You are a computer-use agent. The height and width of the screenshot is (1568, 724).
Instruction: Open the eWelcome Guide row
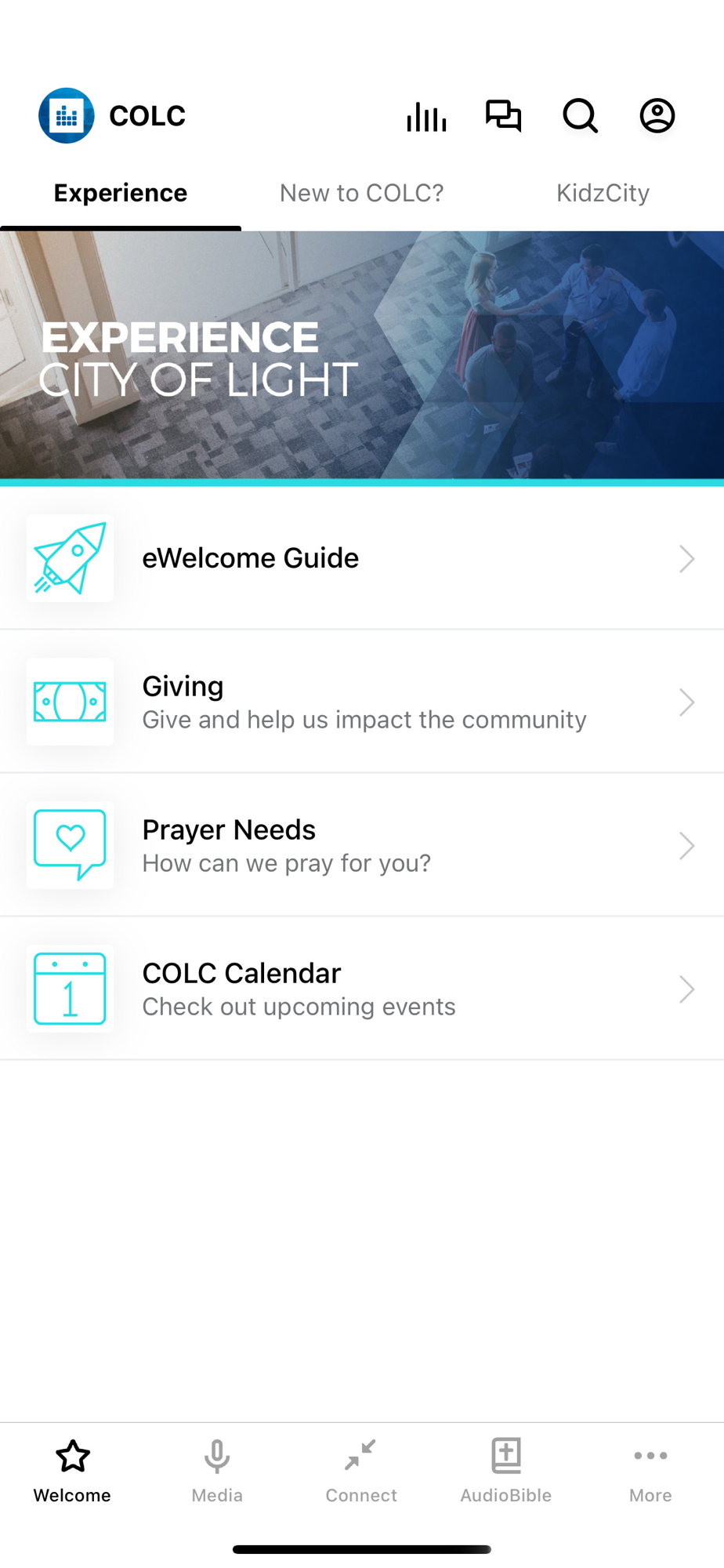click(x=362, y=558)
